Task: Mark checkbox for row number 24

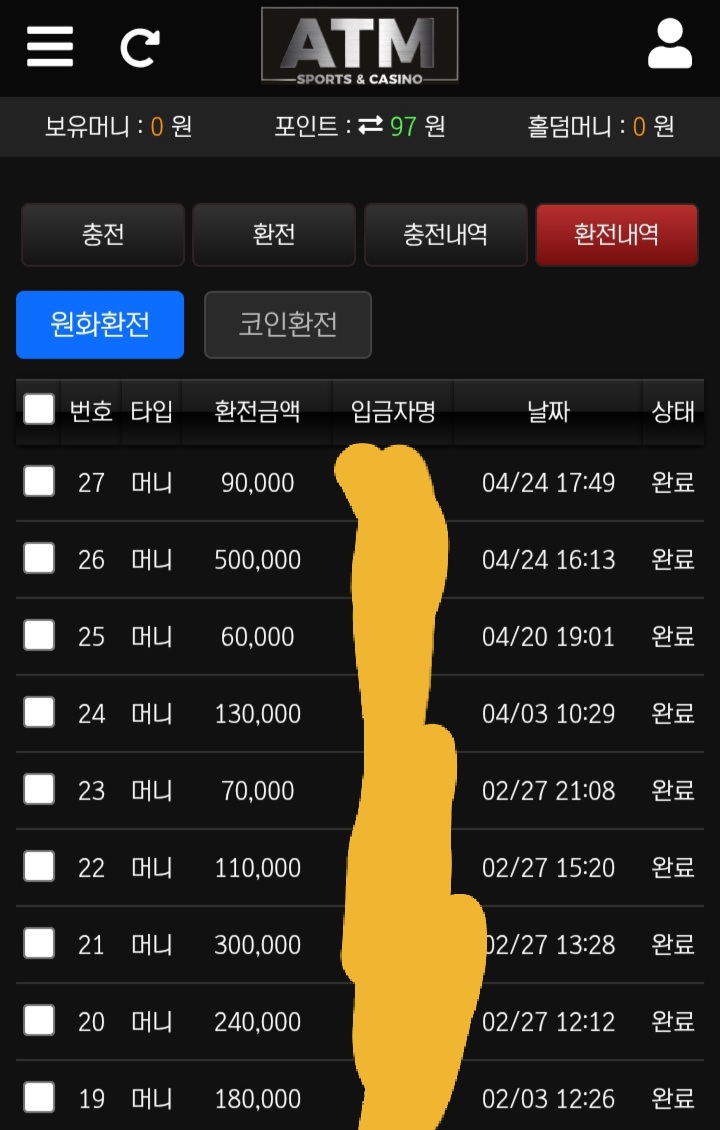Action: [x=39, y=712]
